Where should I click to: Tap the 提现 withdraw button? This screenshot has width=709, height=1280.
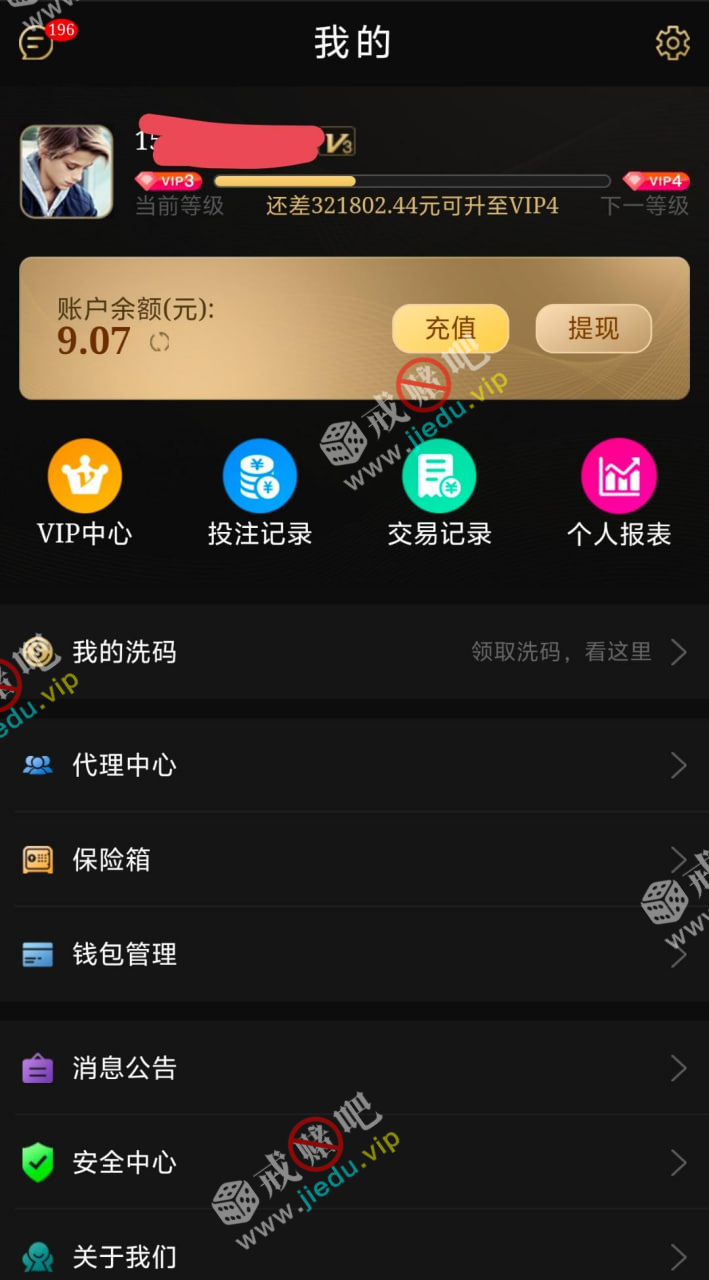click(x=593, y=328)
